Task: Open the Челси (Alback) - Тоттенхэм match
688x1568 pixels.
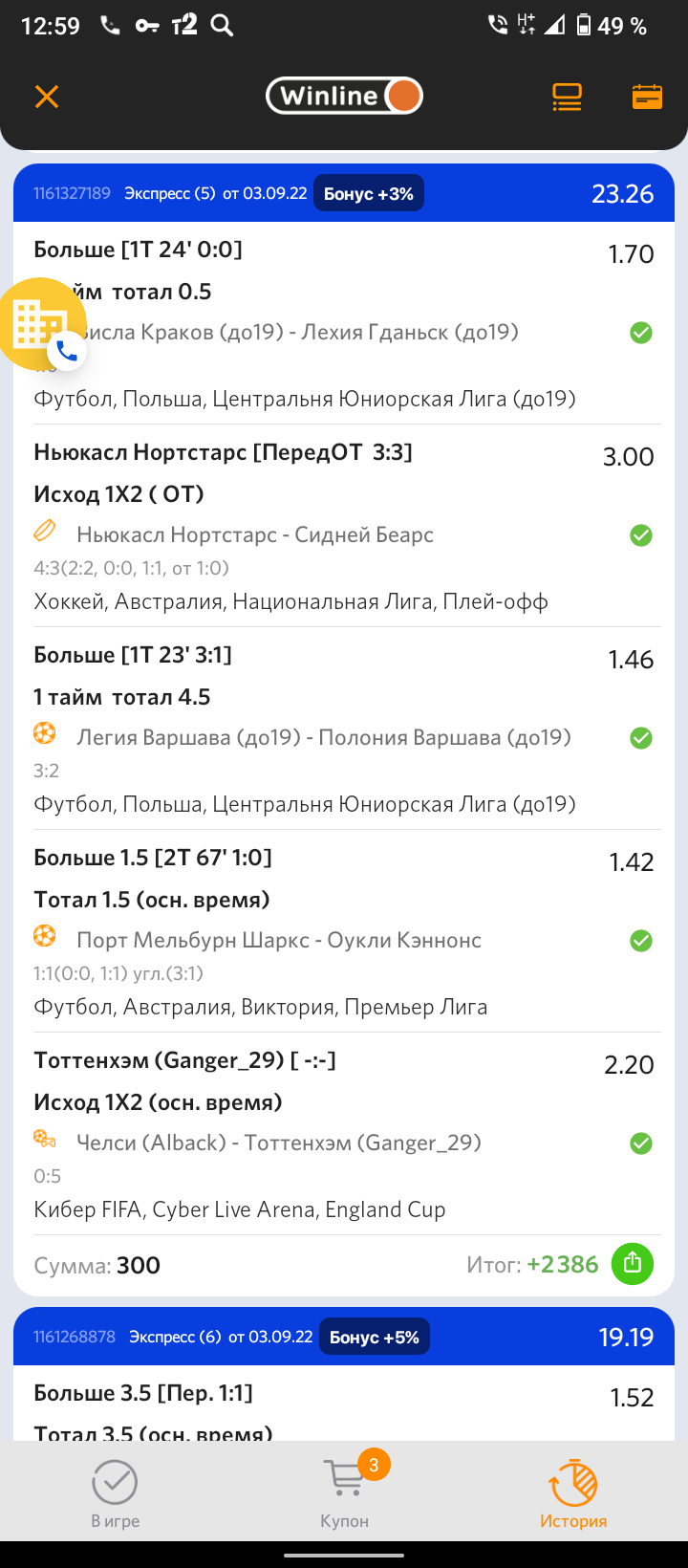Action: click(x=278, y=1143)
